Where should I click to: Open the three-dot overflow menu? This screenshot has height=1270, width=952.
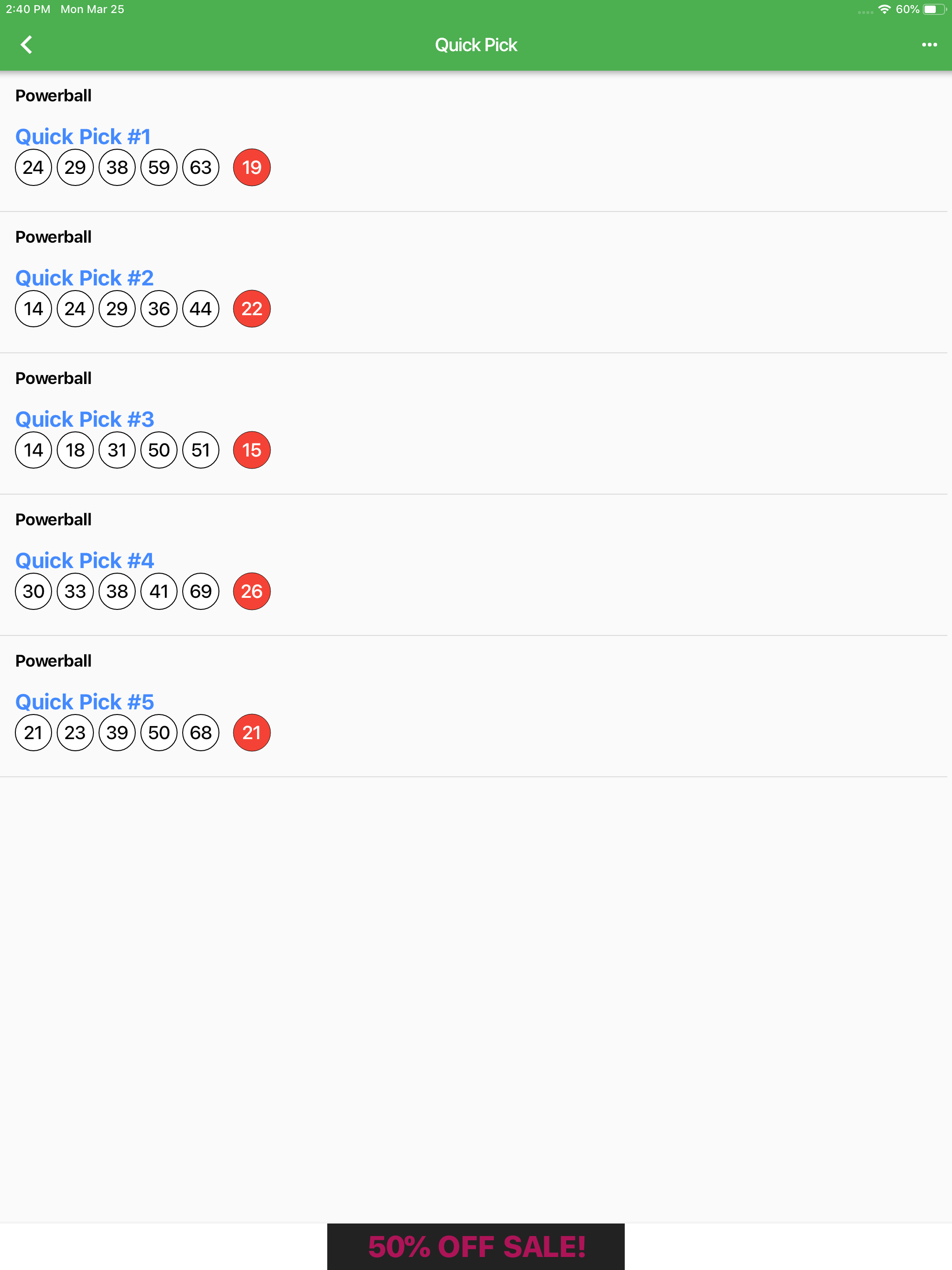click(929, 45)
